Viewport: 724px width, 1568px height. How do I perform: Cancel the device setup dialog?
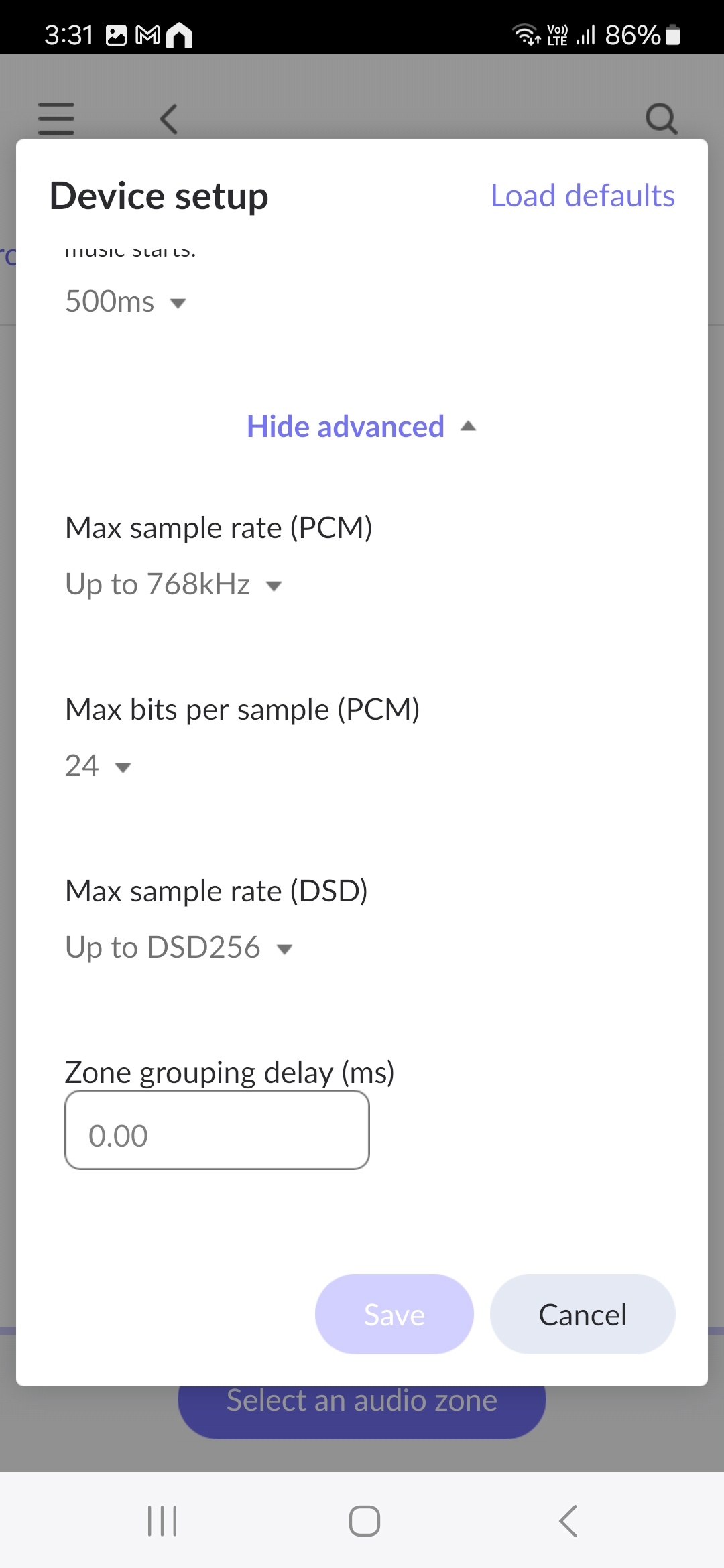583,1314
